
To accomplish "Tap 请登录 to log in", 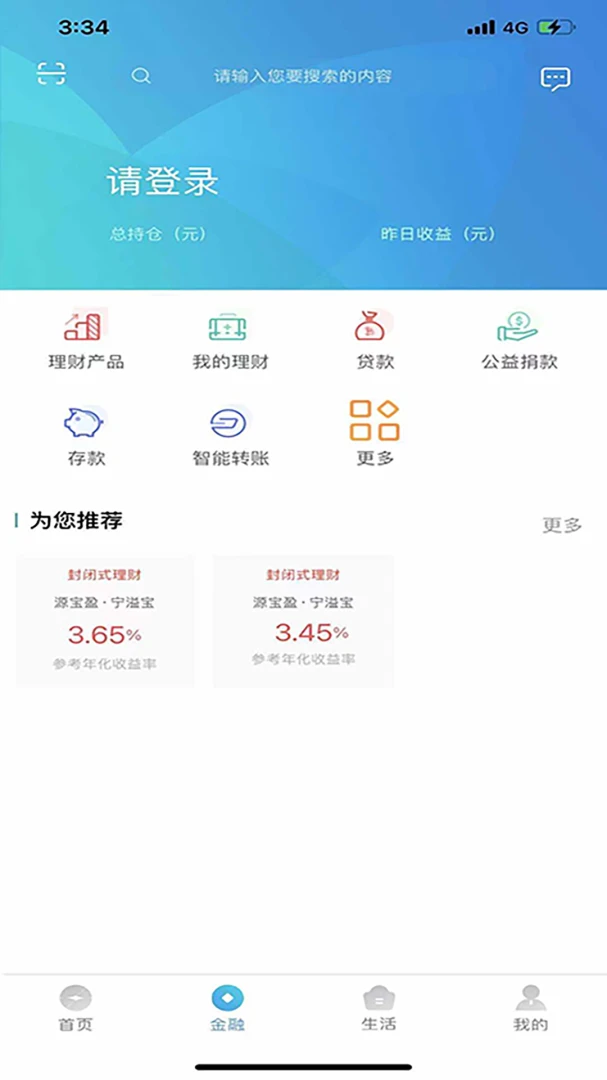I will pyautogui.click(x=162, y=182).
